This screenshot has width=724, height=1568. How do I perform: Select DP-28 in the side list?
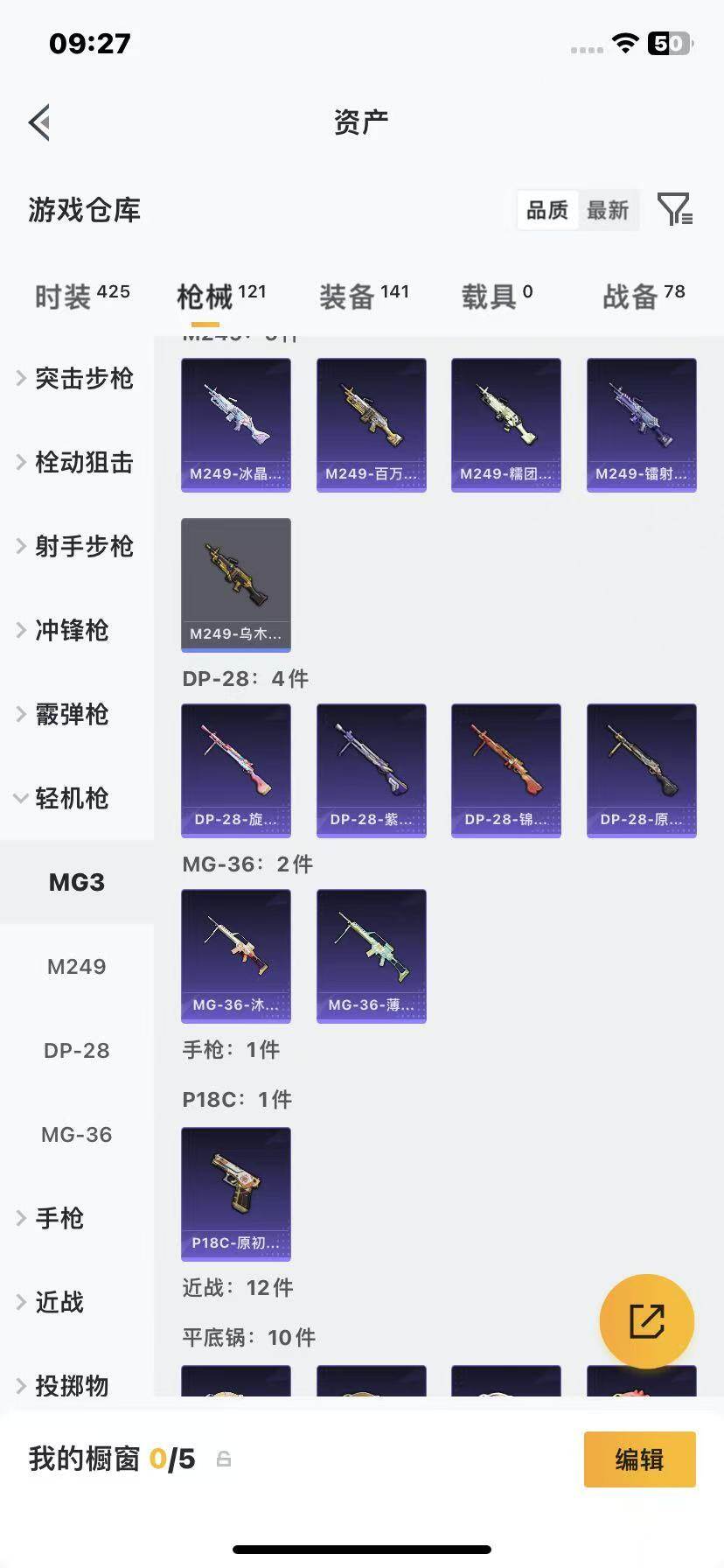pyautogui.click(x=76, y=1050)
